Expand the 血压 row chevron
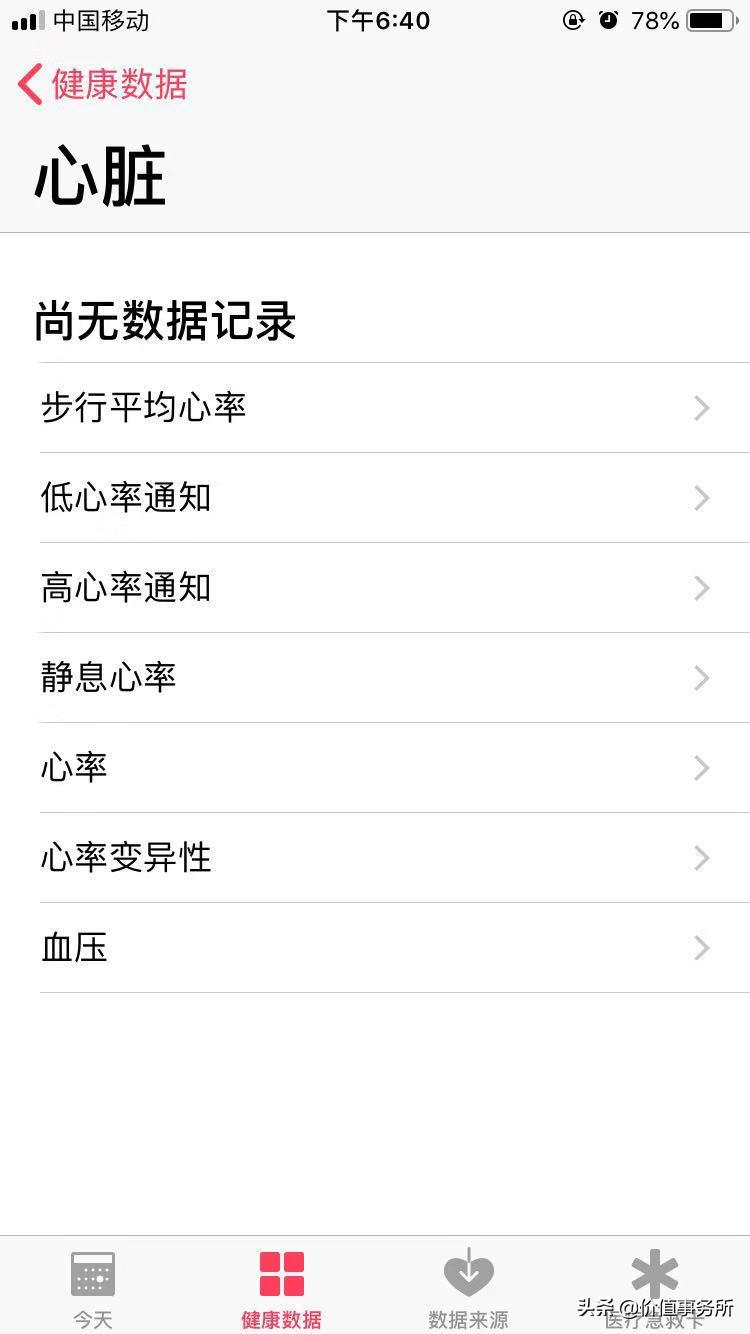 [701, 948]
